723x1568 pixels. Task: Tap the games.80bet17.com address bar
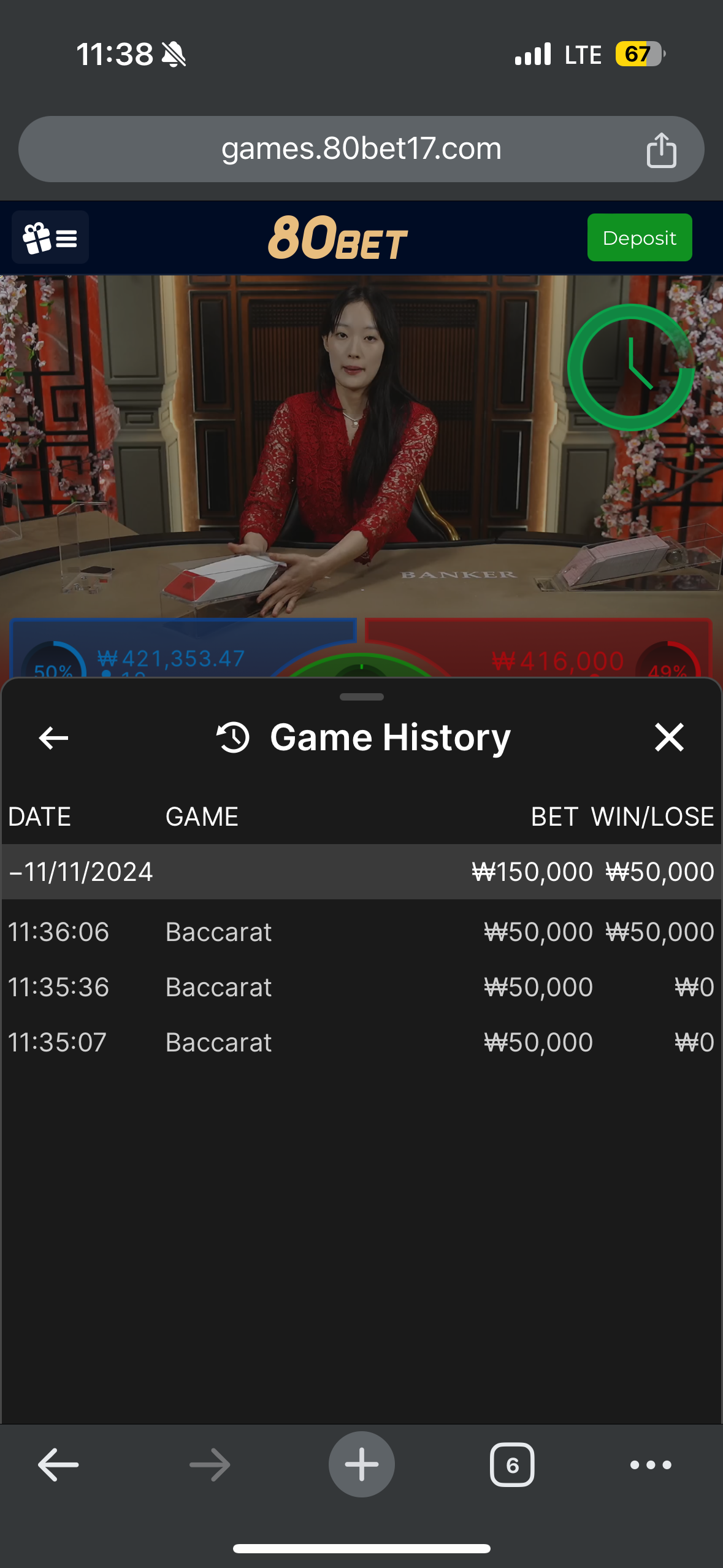[361, 149]
